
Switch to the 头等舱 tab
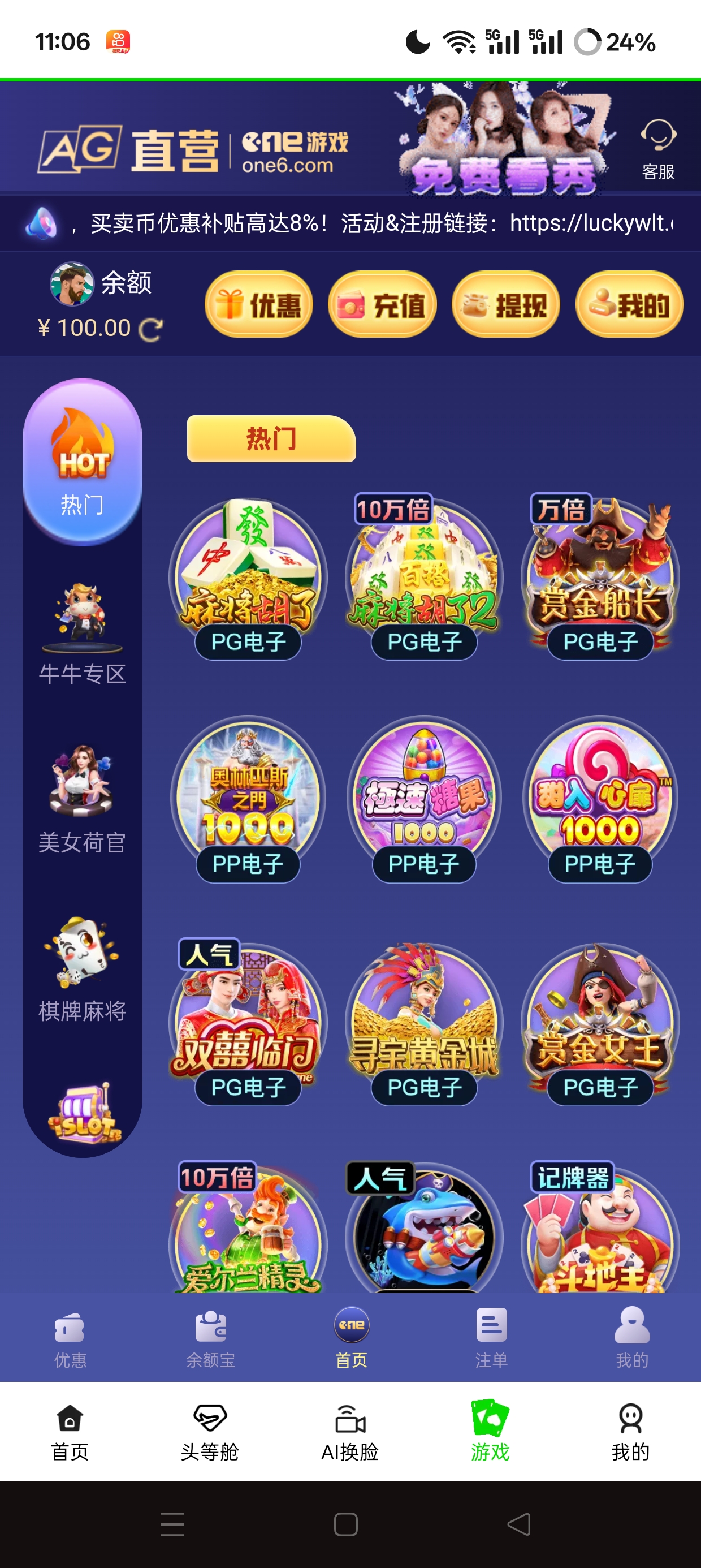coord(210,1433)
